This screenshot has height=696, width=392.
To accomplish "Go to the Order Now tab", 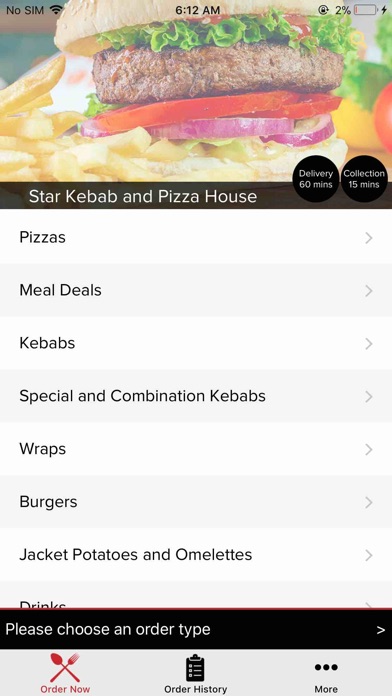I will coord(65,673).
